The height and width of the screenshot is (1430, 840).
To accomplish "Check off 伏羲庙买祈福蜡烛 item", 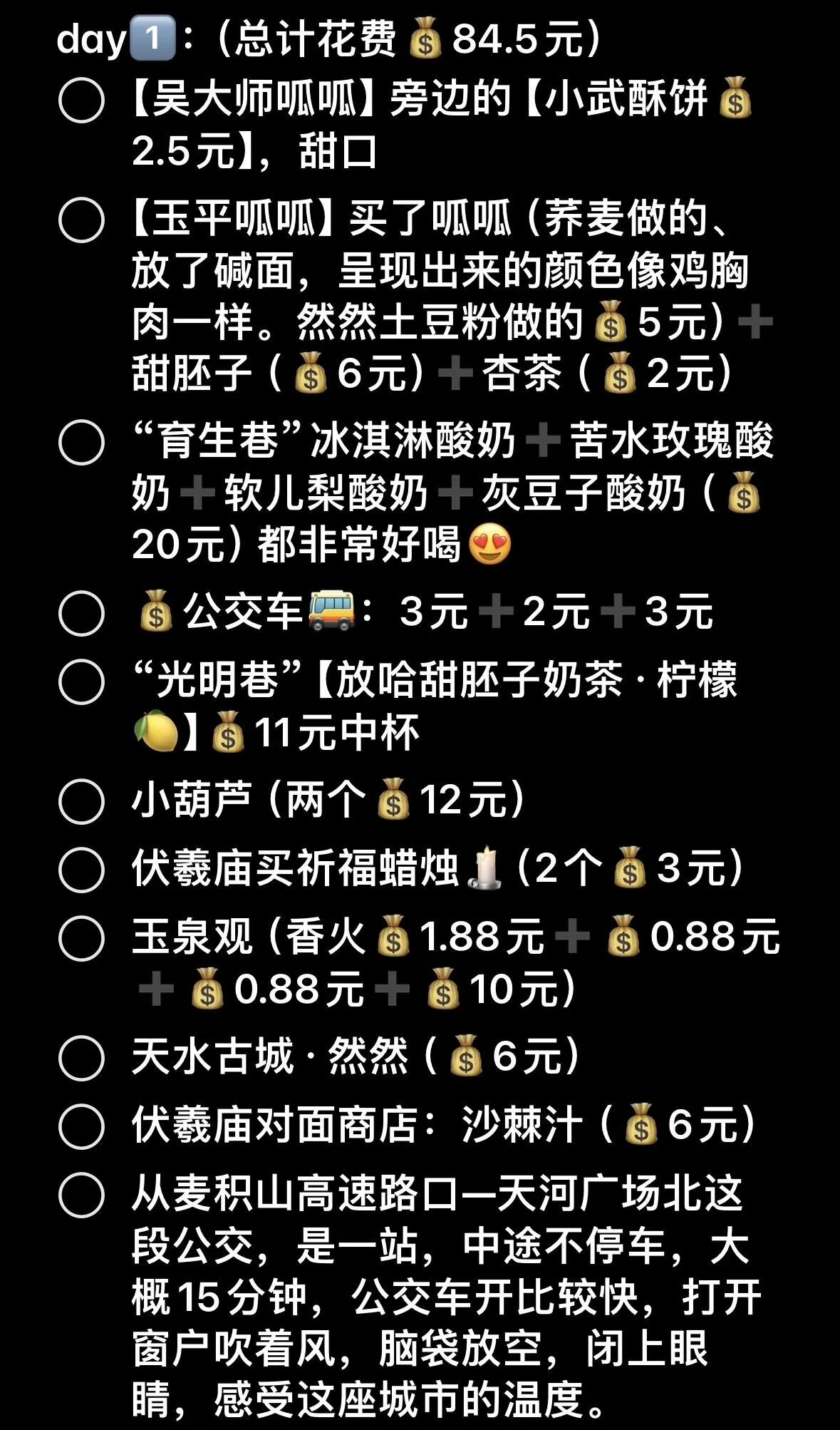I will tap(81, 870).
